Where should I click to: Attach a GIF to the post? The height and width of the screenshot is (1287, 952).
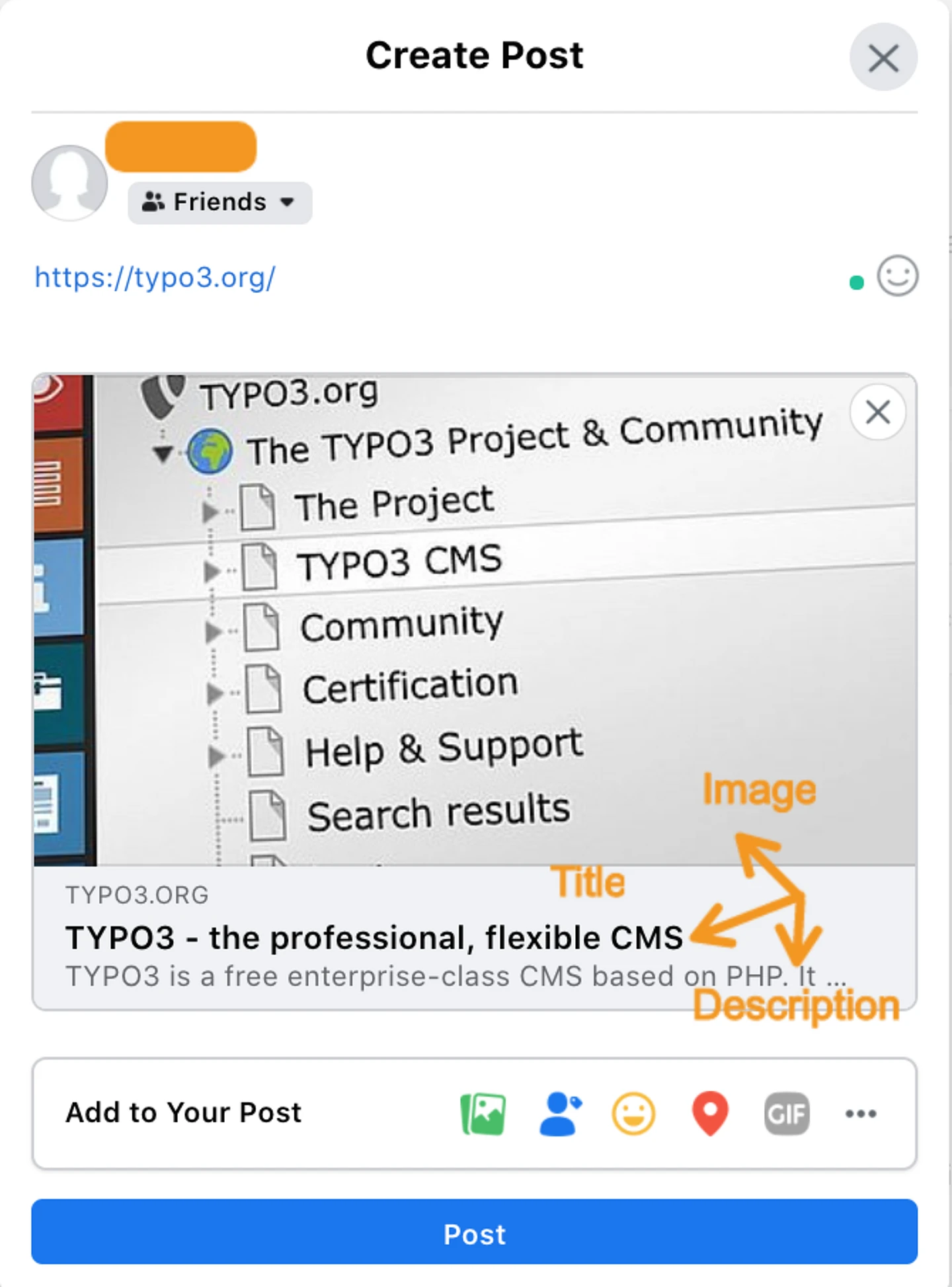tap(786, 1114)
